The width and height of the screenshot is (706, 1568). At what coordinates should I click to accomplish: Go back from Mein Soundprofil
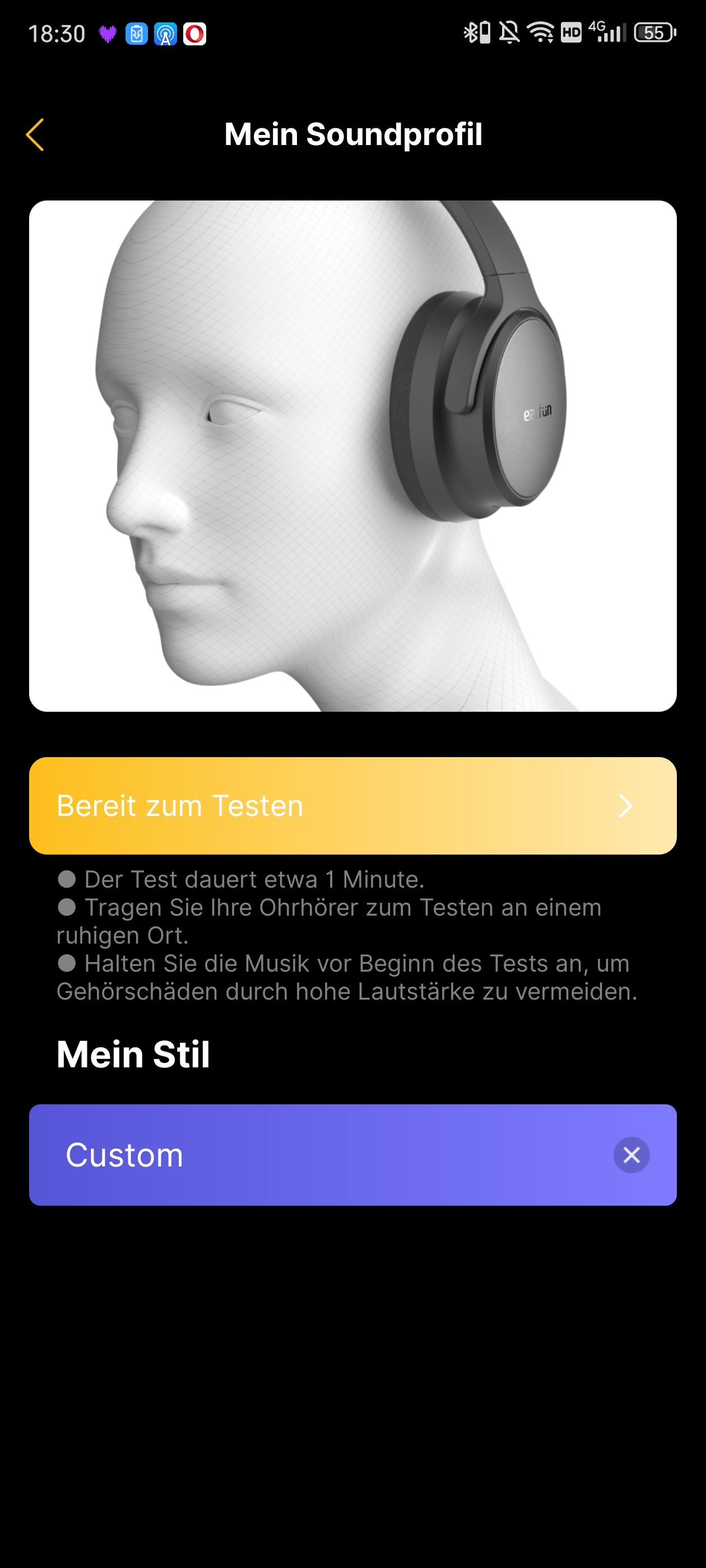[x=35, y=134]
